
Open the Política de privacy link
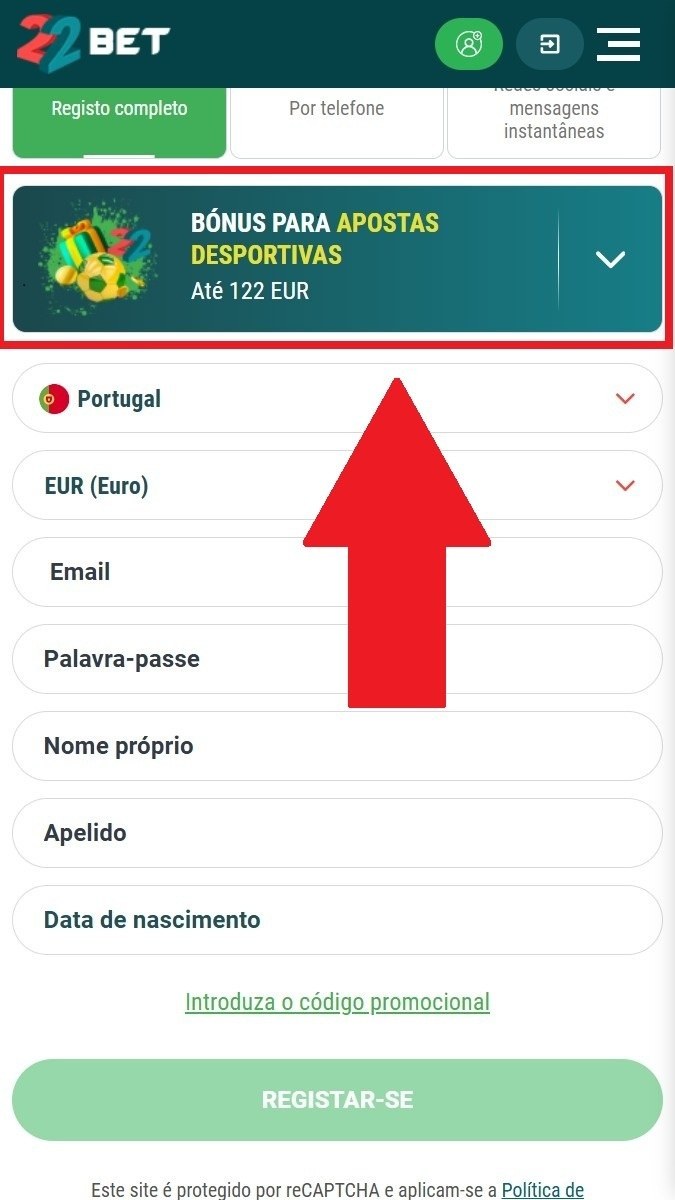[x=542, y=1190]
